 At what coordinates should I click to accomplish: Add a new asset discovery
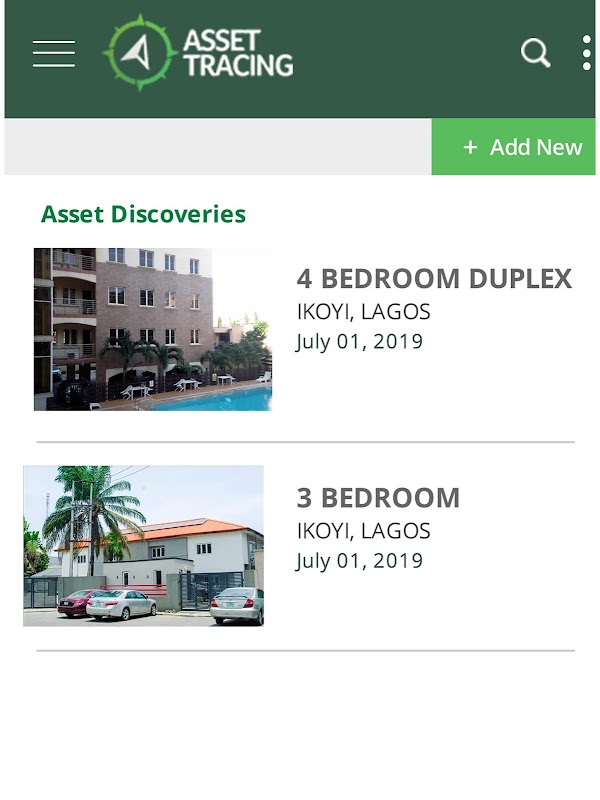click(514, 147)
